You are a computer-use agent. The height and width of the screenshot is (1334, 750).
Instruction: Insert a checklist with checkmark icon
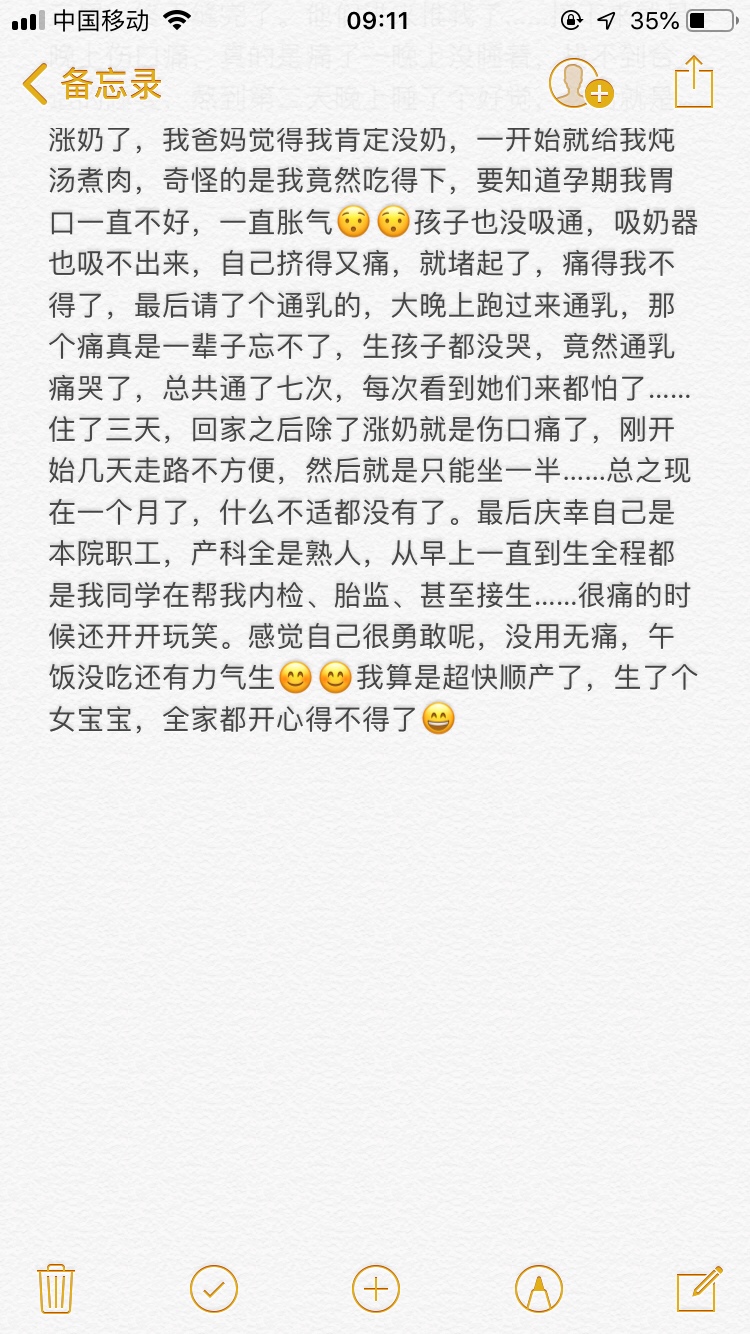(214, 1288)
